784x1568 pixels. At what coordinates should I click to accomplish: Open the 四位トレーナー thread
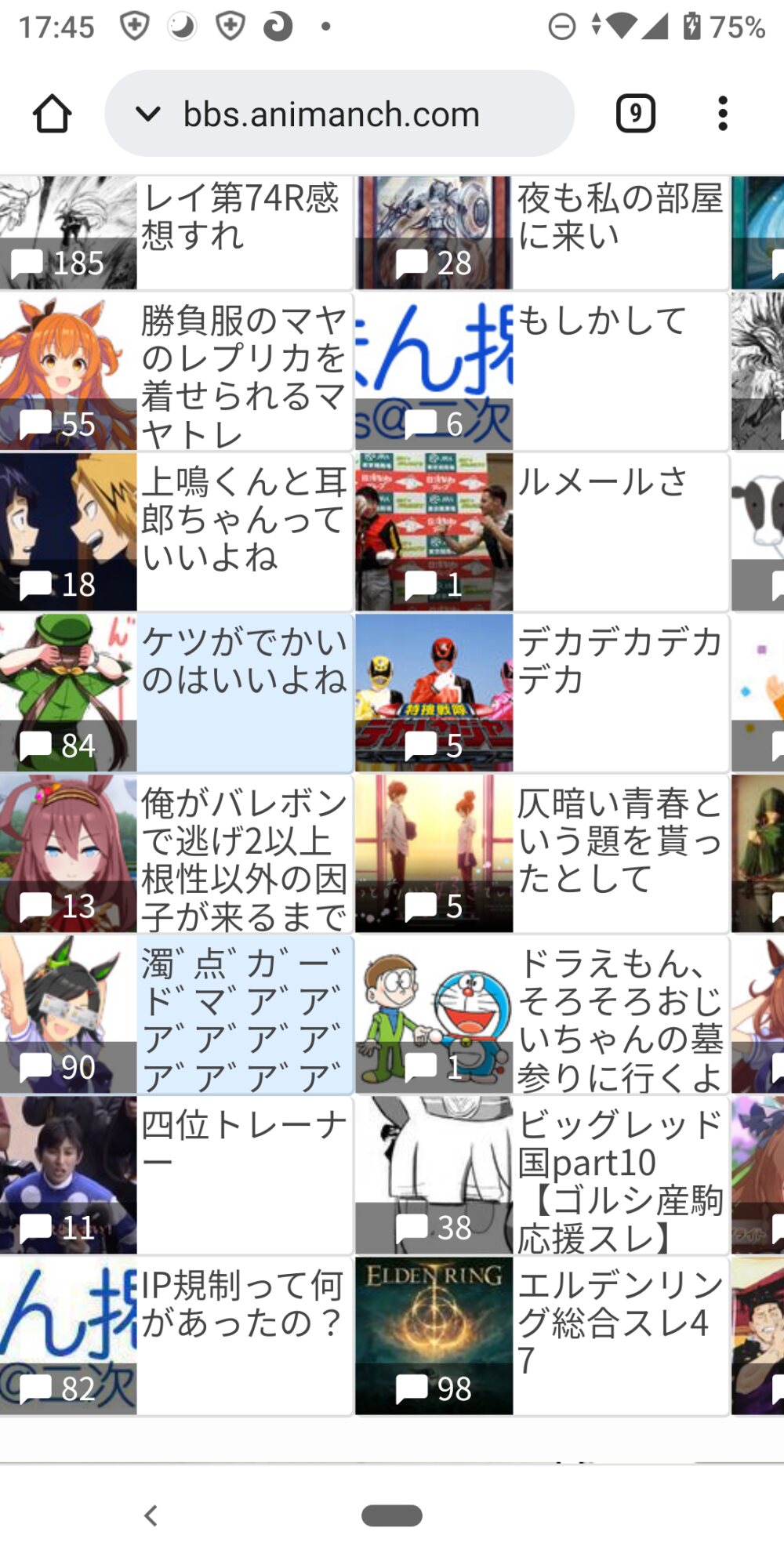coord(176,1175)
